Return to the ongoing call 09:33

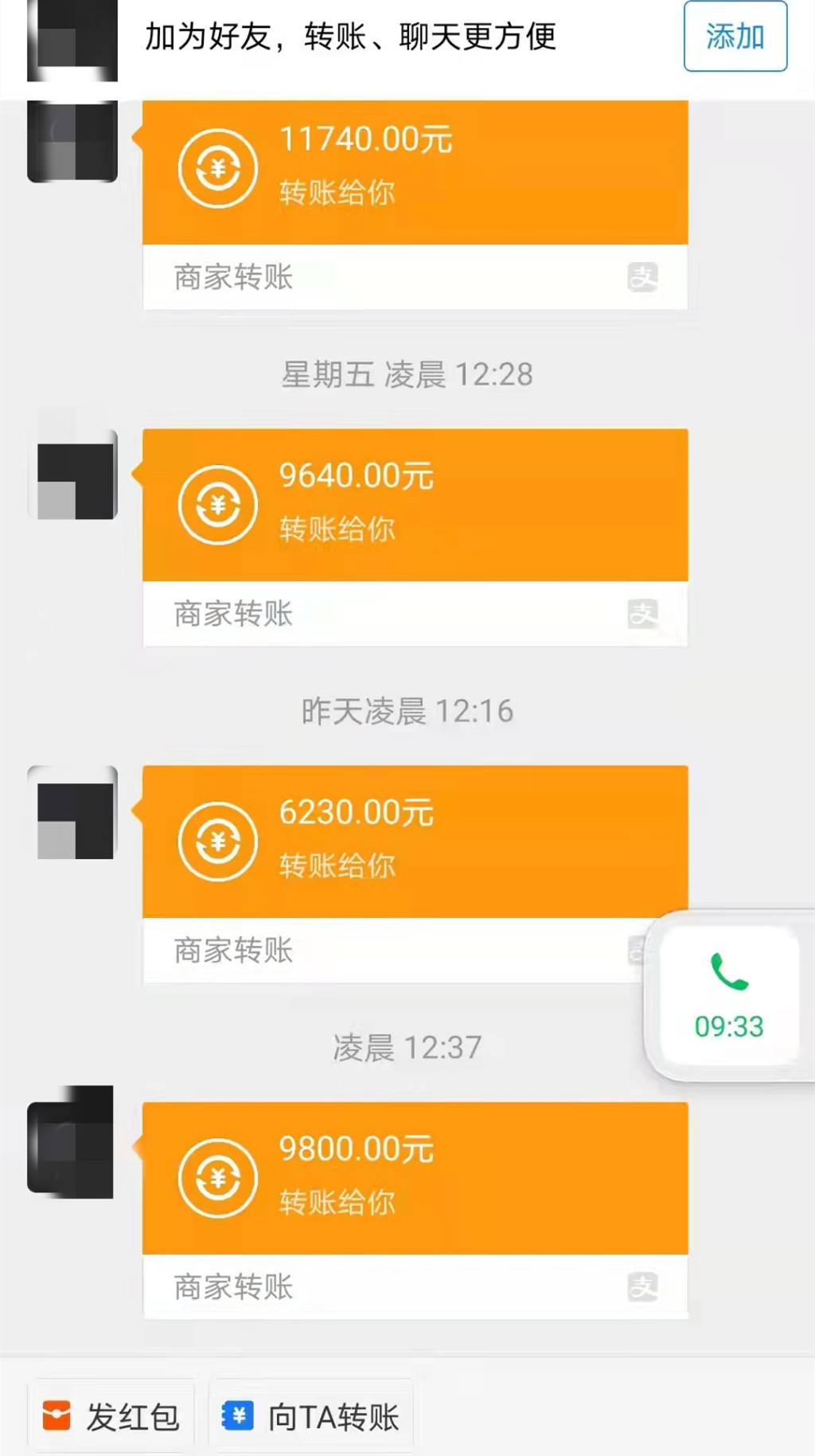[728, 995]
